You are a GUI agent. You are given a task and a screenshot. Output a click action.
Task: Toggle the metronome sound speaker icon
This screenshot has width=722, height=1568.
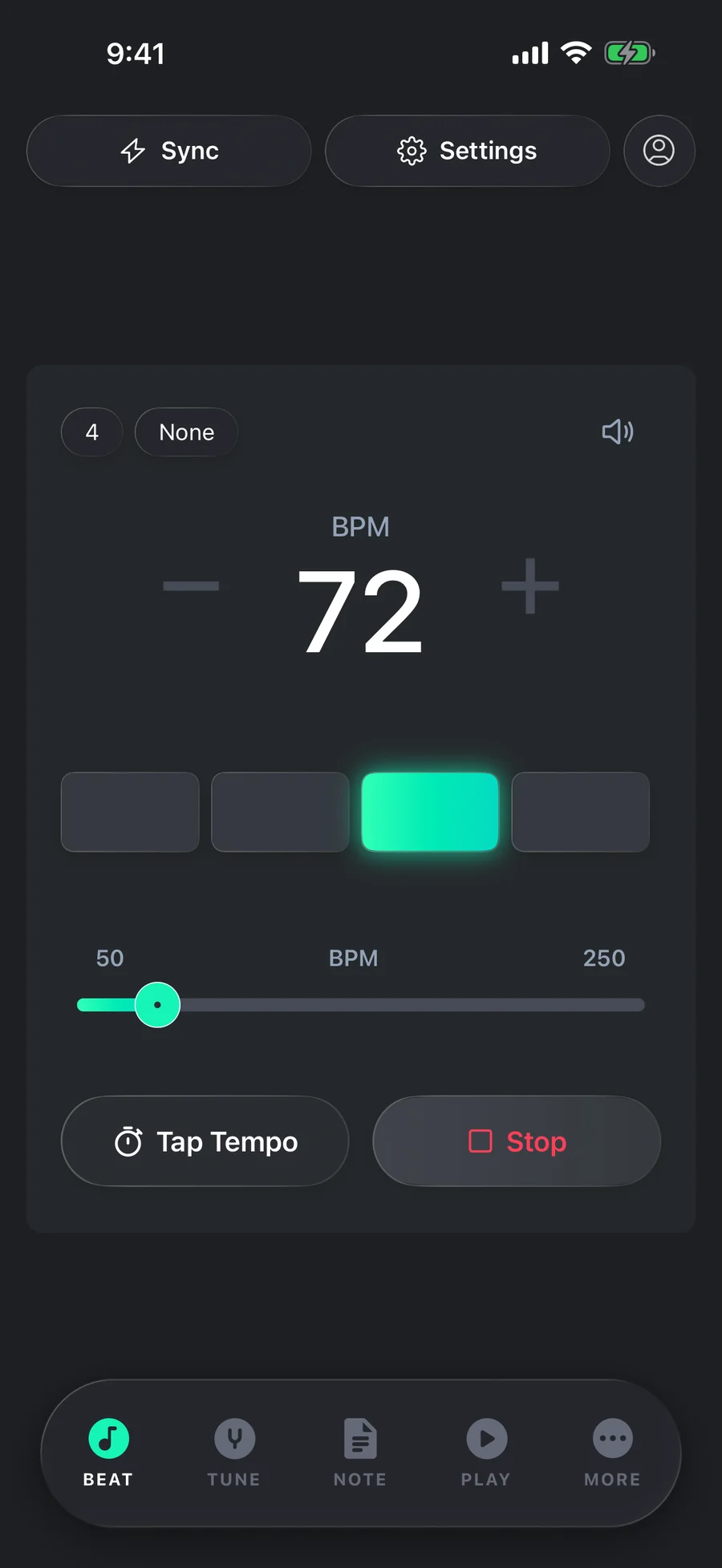(618, 432)
